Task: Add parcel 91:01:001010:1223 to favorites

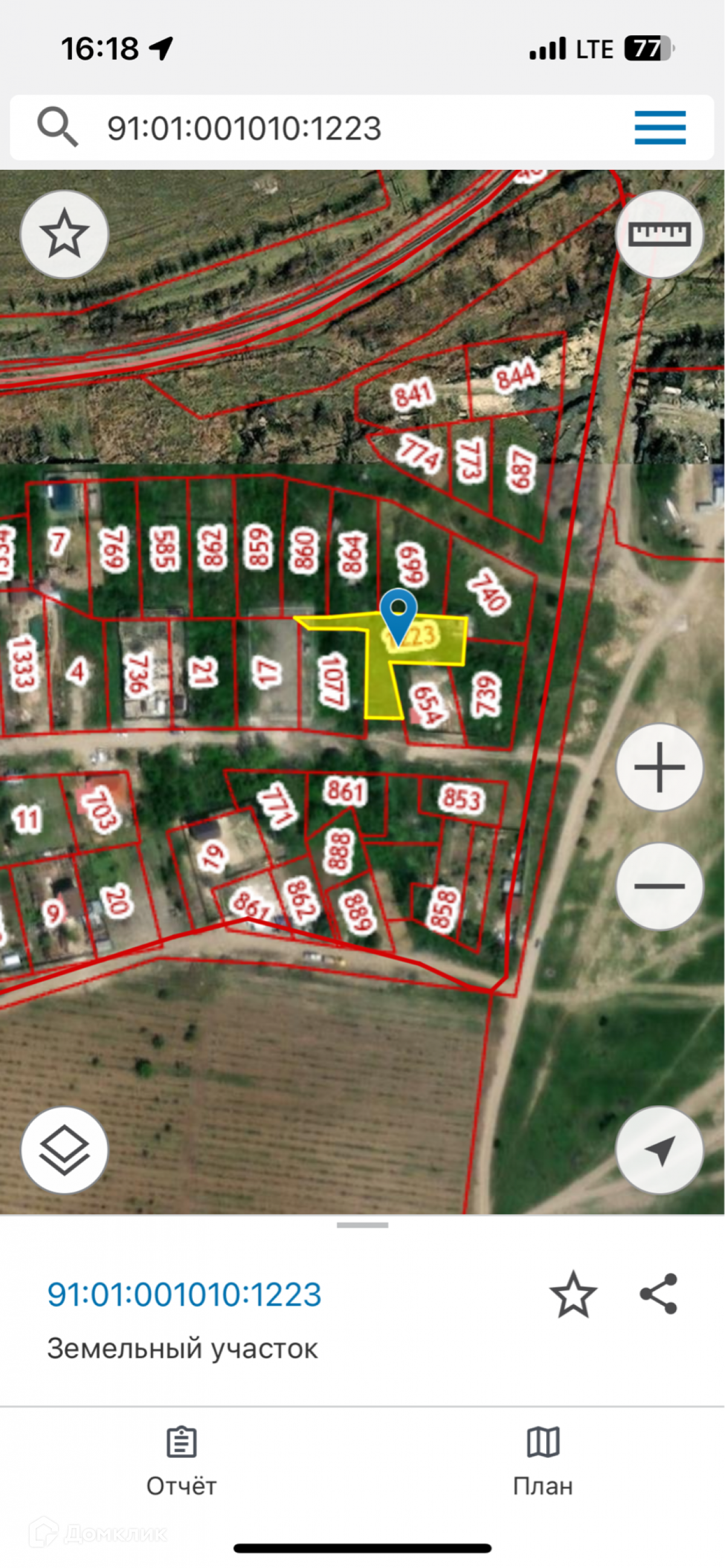Action: pos(572,1295)
